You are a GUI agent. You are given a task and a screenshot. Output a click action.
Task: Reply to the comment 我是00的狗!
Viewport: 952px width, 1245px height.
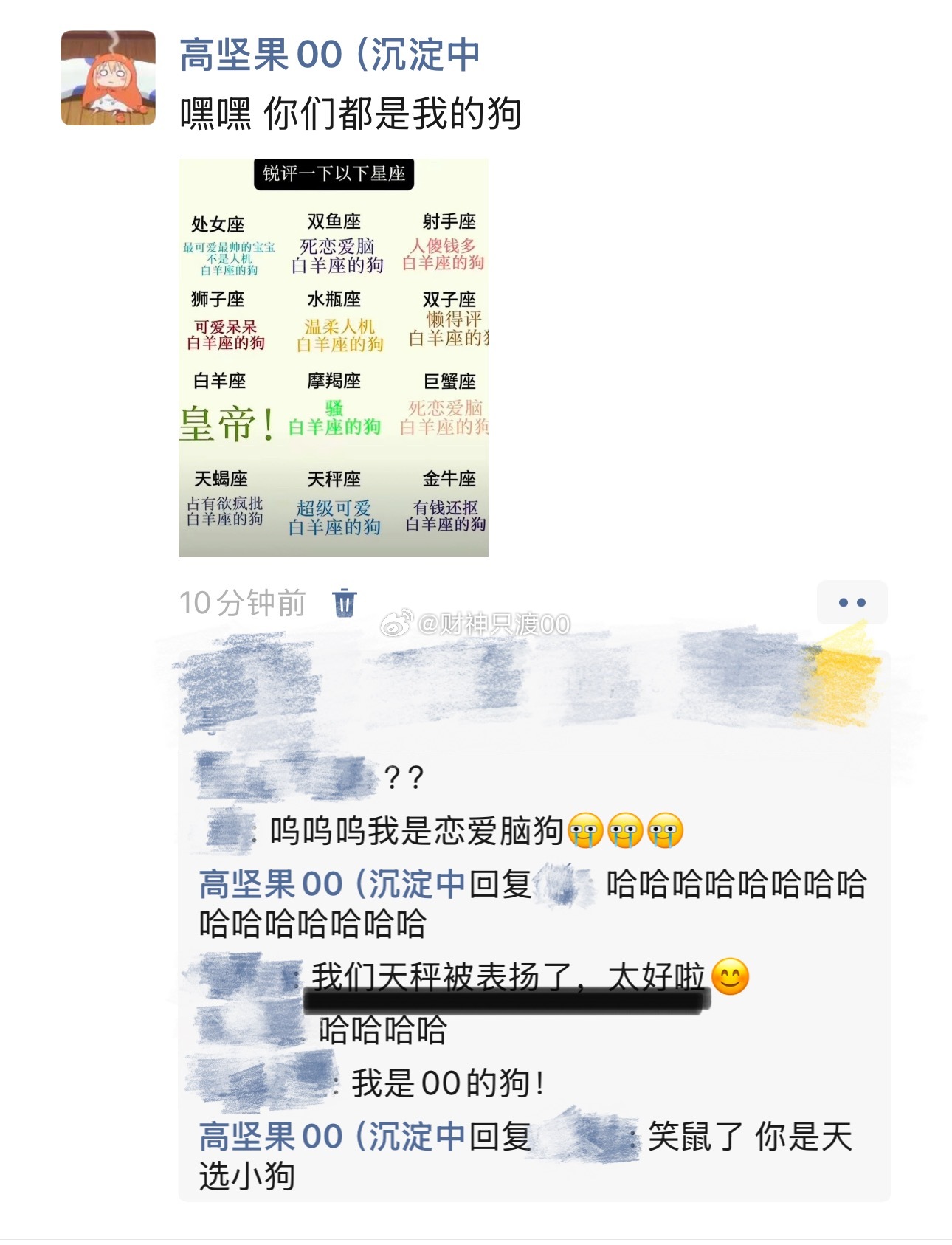pos(447,1083)
